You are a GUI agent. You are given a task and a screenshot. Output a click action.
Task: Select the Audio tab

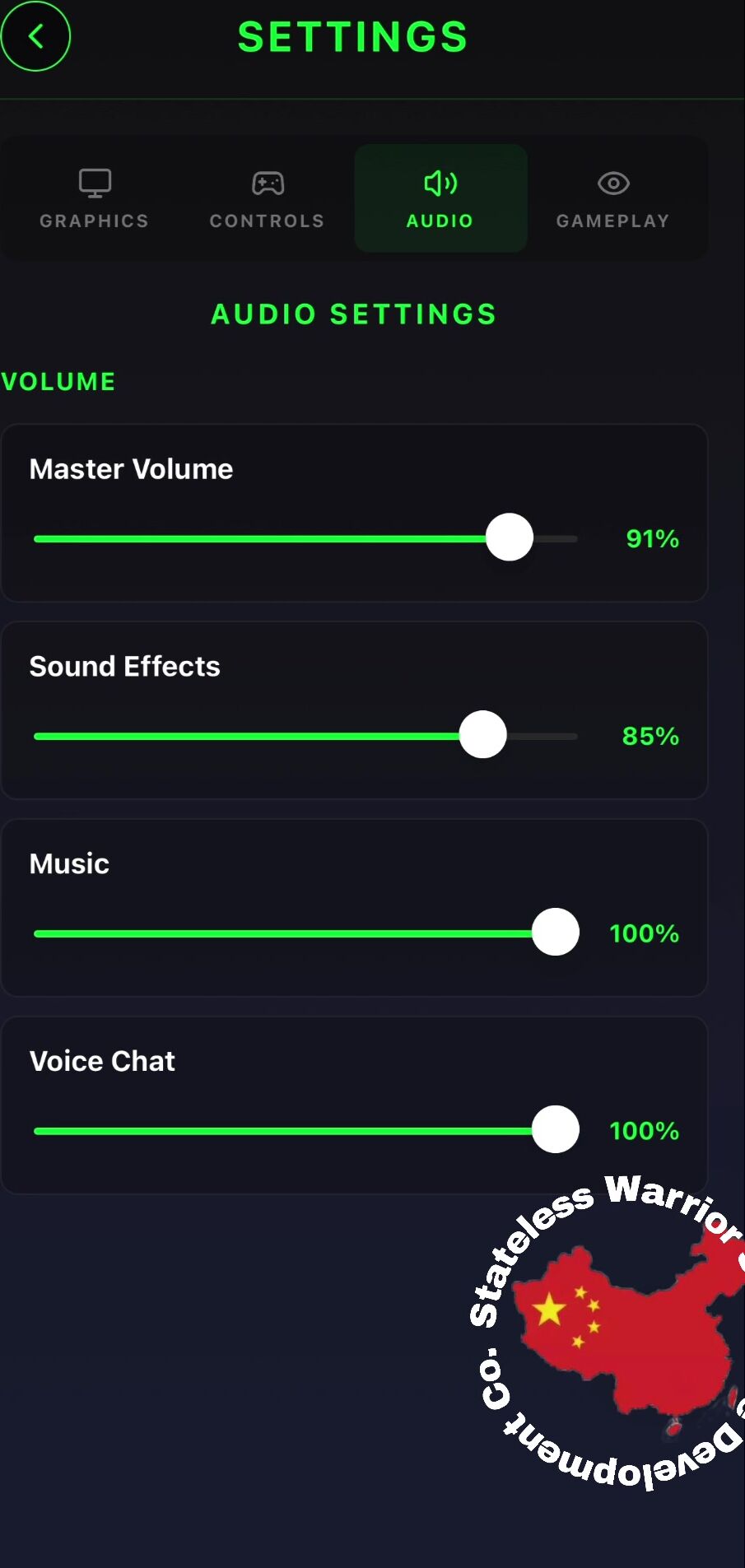(x=440, y=198)
